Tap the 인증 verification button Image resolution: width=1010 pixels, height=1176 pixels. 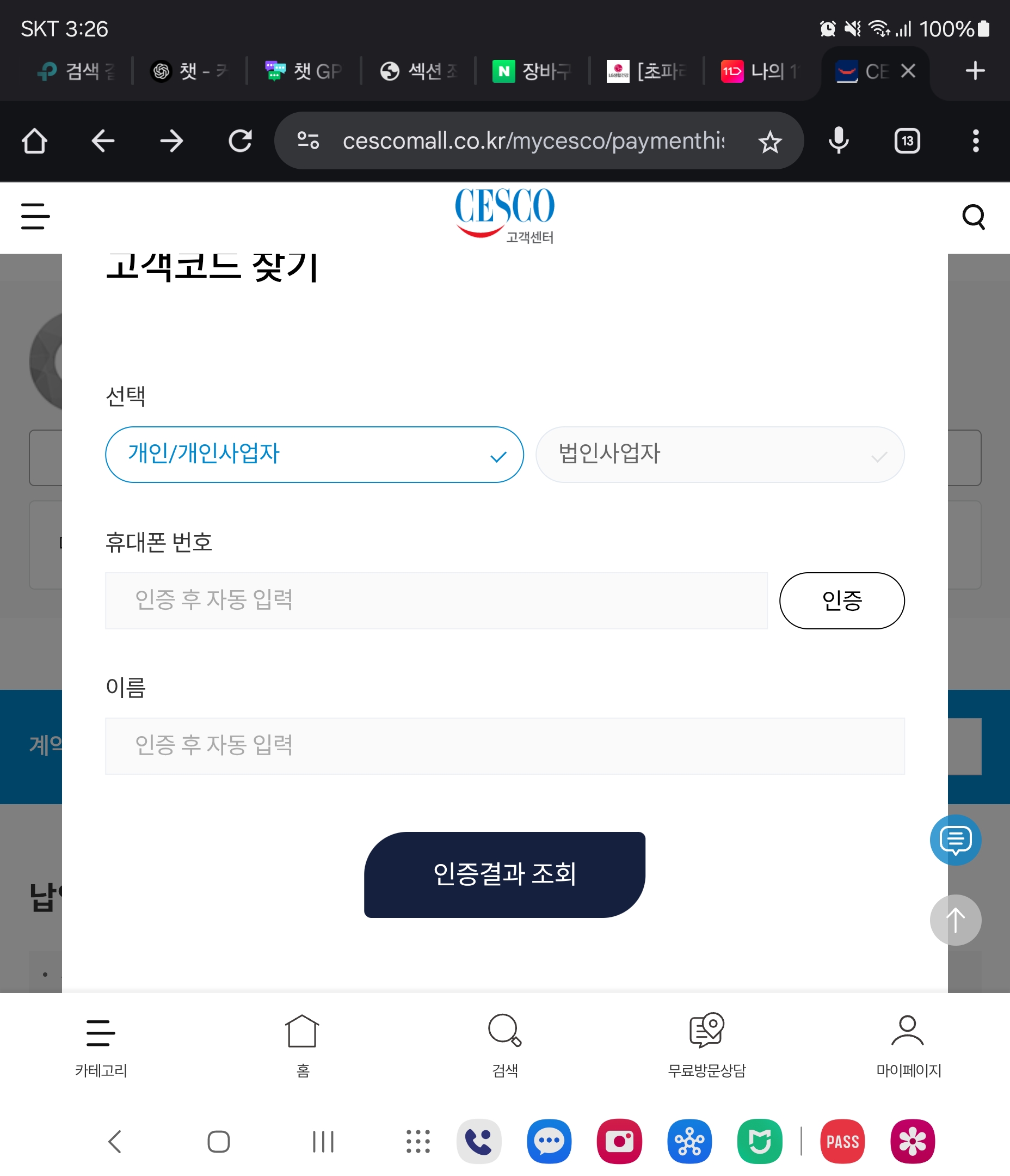841,601
